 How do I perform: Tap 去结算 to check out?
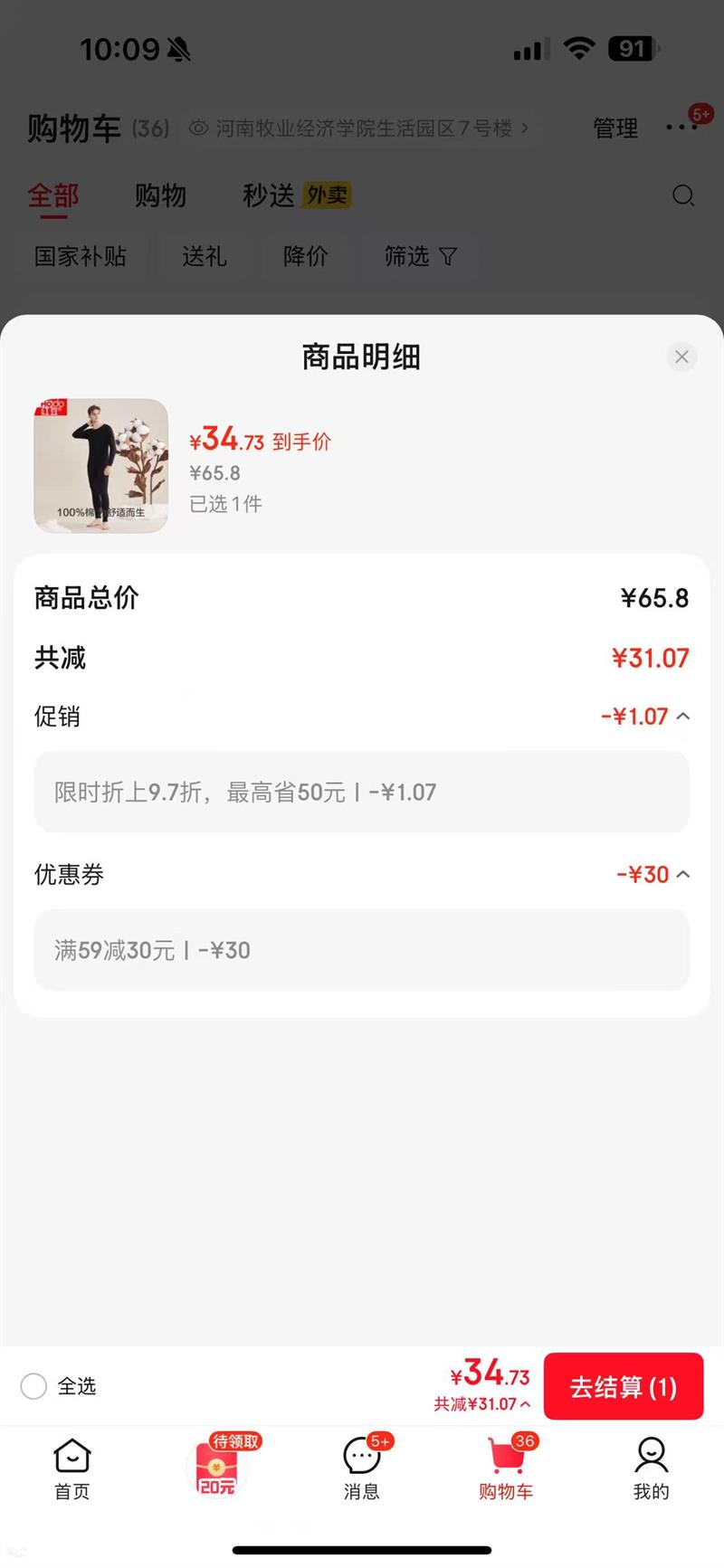623,1386
